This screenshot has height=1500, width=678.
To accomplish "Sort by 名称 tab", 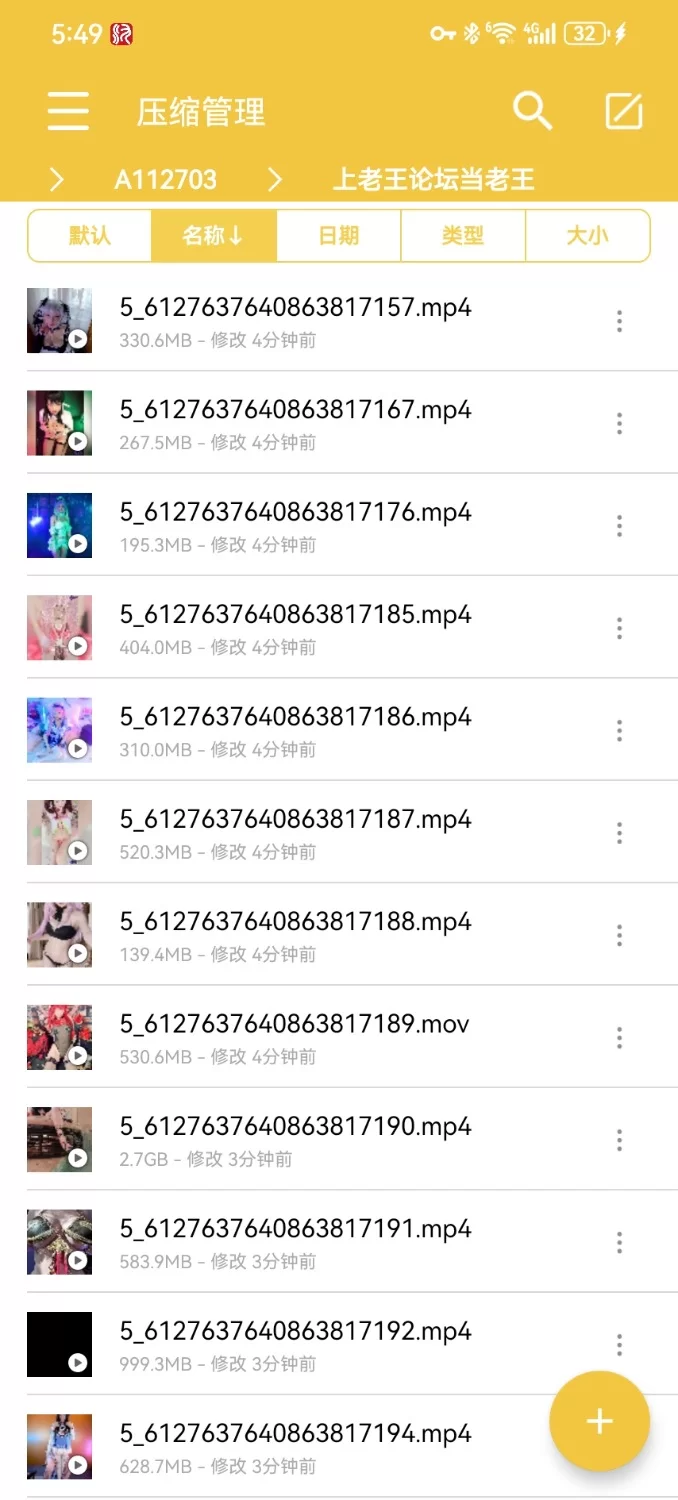I will 213,236.
